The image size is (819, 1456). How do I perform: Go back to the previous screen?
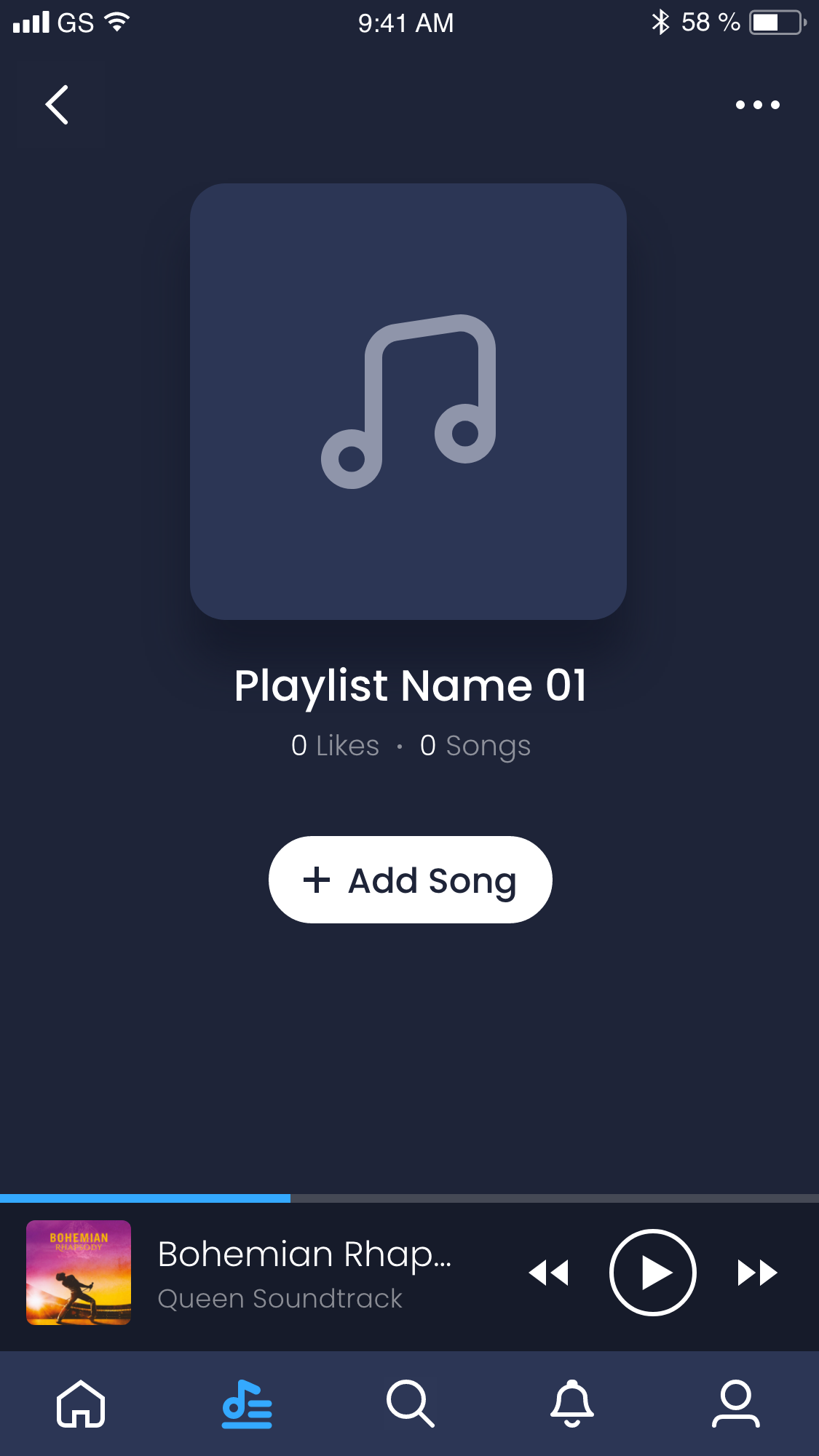click(57, 105)
